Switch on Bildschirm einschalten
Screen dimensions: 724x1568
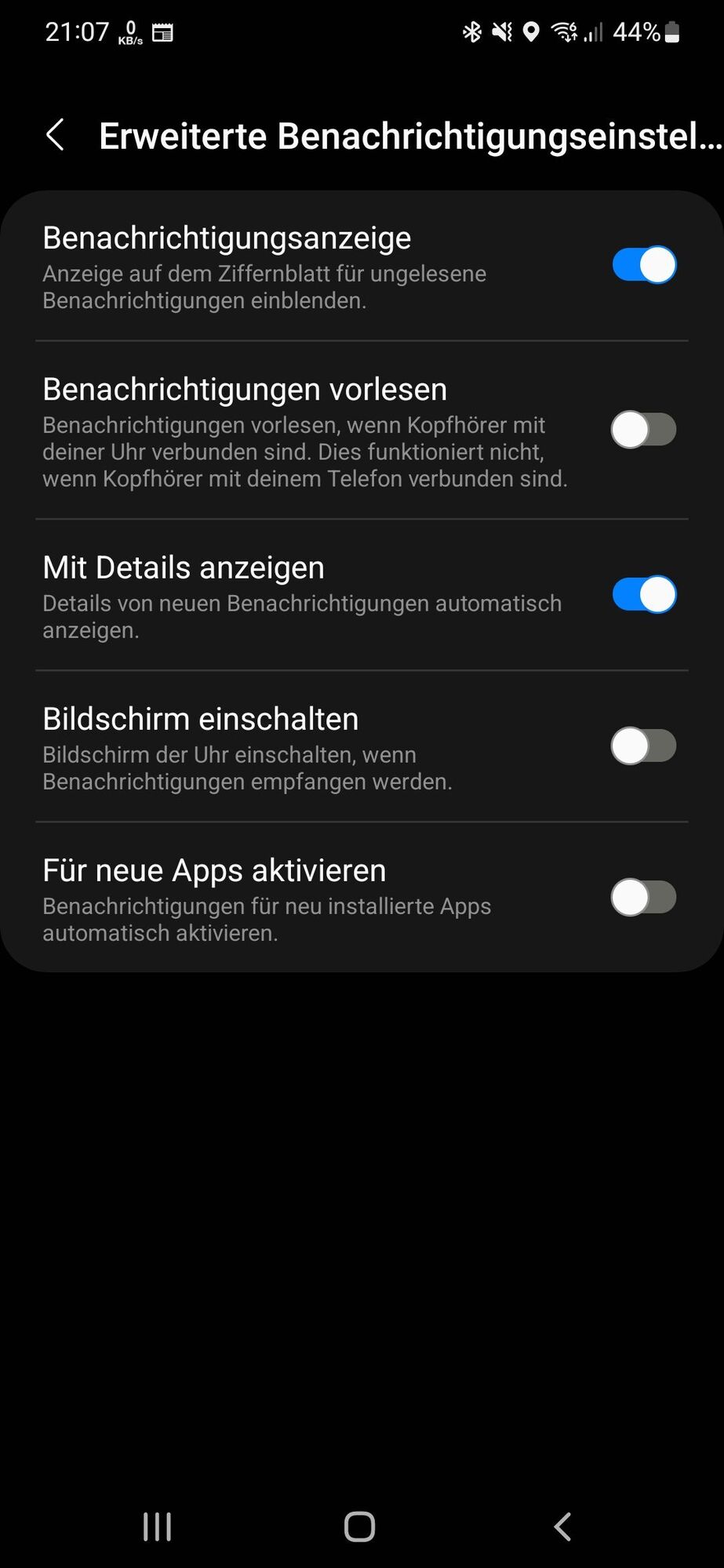point(643,746)
